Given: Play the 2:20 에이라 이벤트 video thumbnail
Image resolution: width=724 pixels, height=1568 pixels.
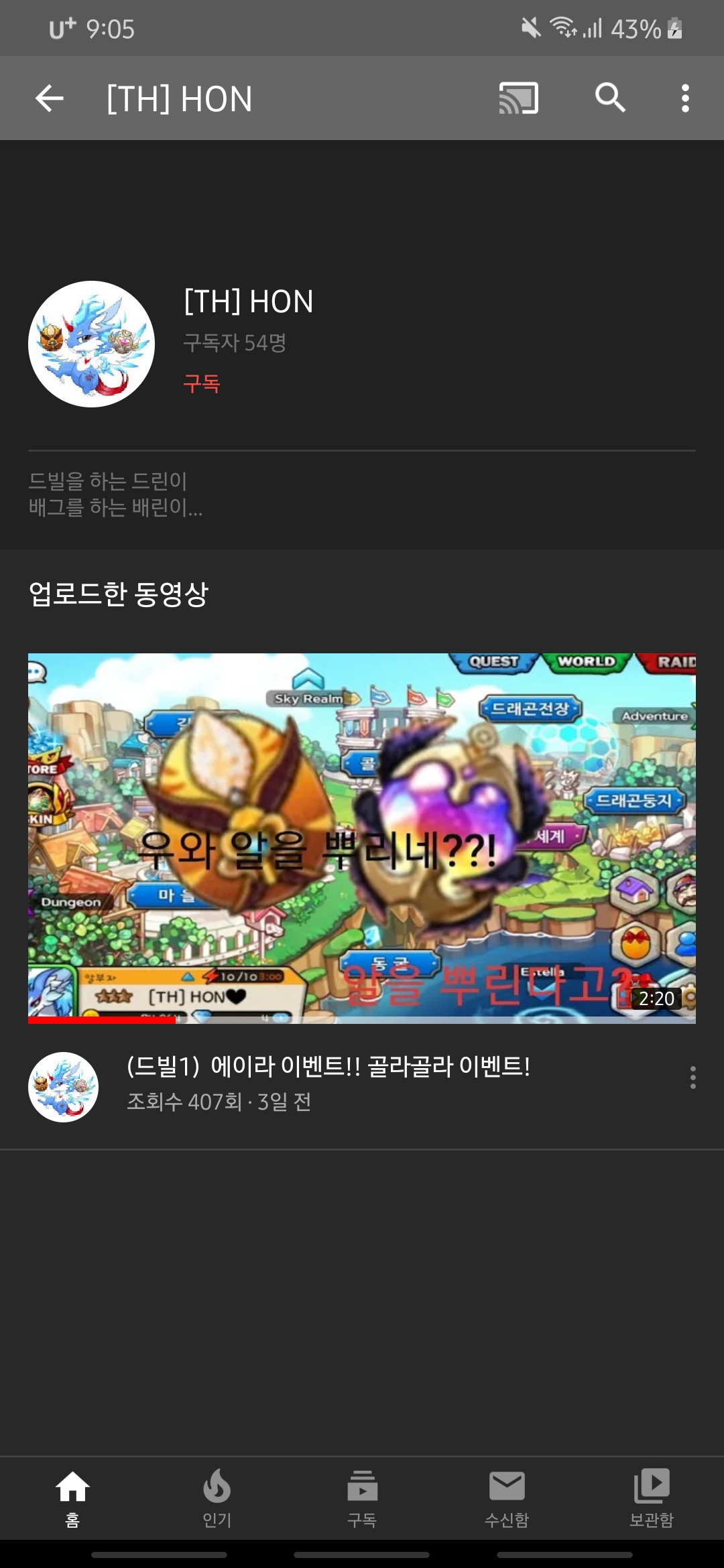Looking at the screenshot, I should [362, 838].
